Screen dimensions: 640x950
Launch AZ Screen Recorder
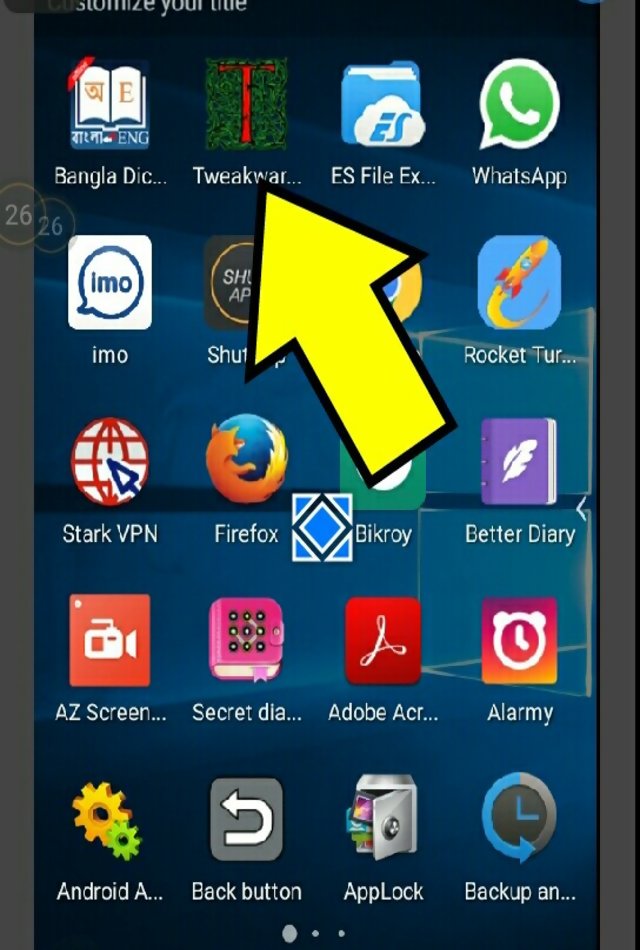pos(109,640)
